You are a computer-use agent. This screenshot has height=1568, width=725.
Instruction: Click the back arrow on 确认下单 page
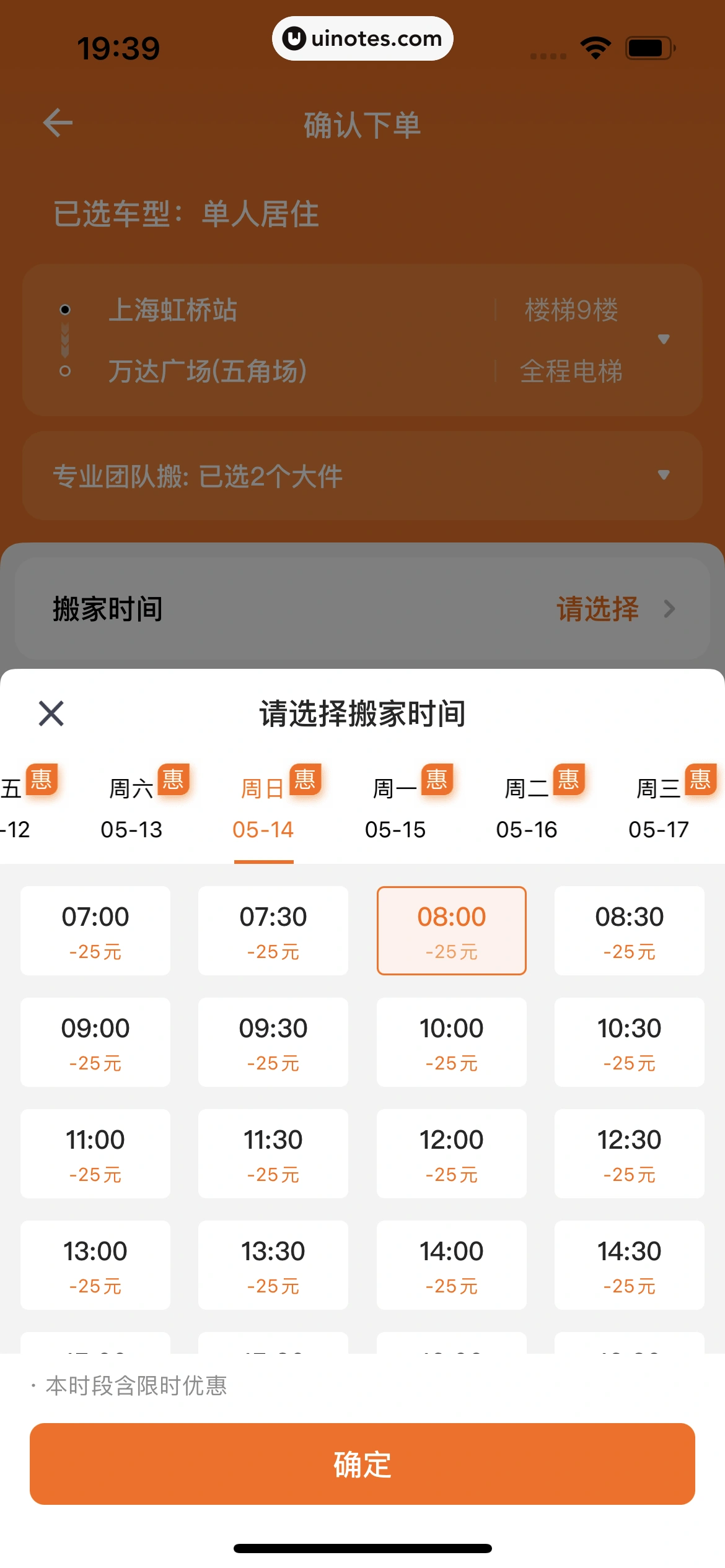pos(56,123)
